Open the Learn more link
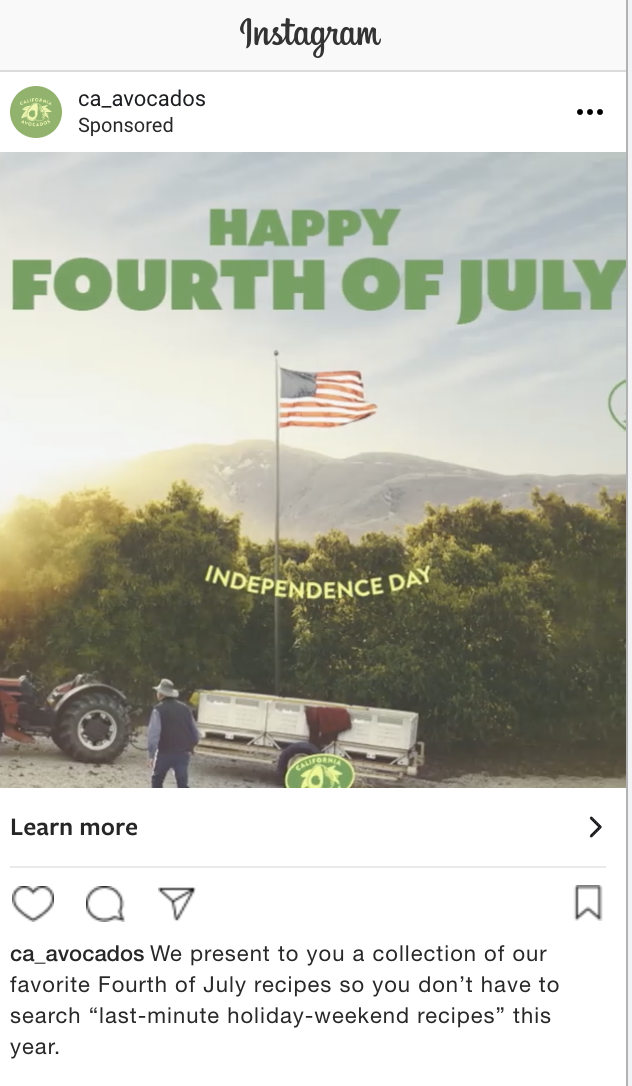Screen dimensions: 632x1086 click(x=74, y=827)
